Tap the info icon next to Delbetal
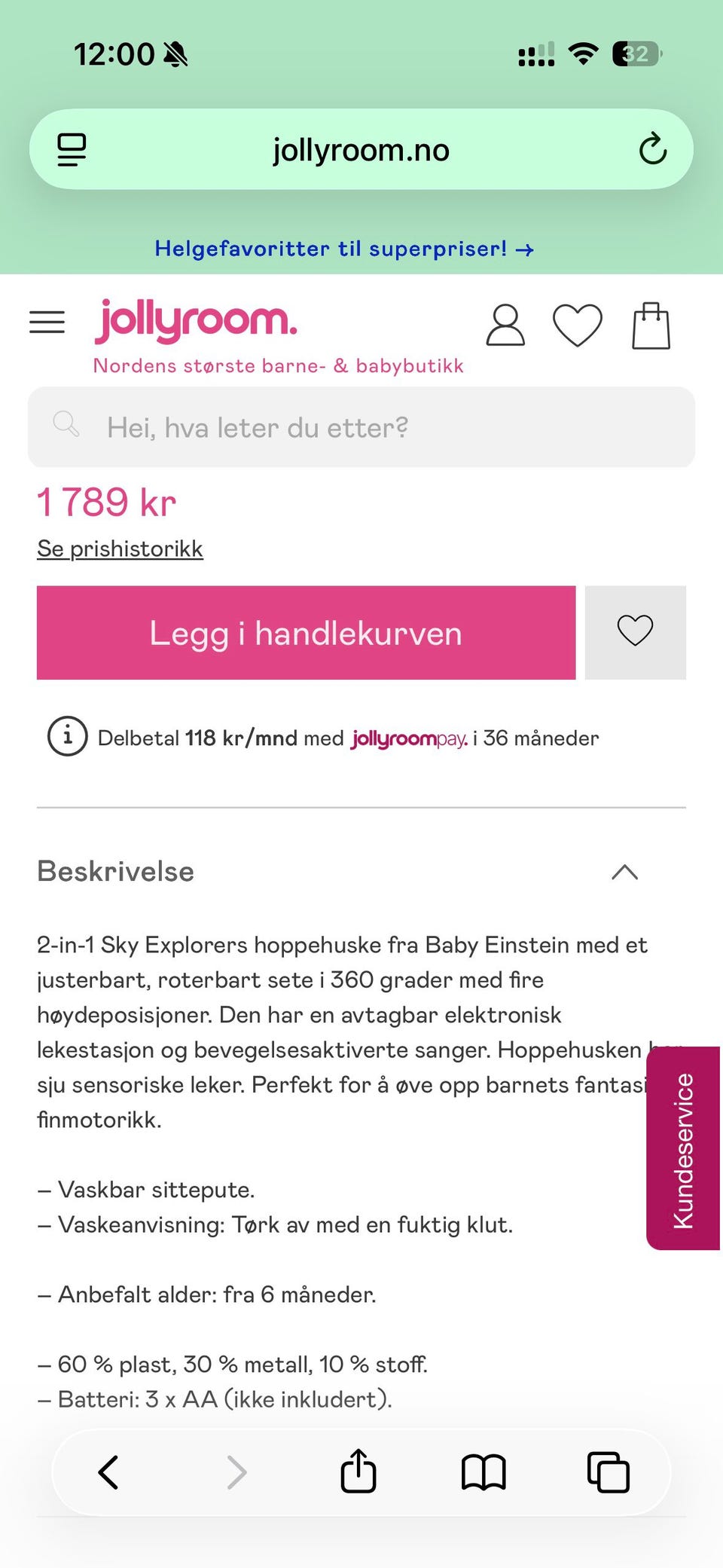The width and height of the screenshot is (723, 1568). click(68, 738)
